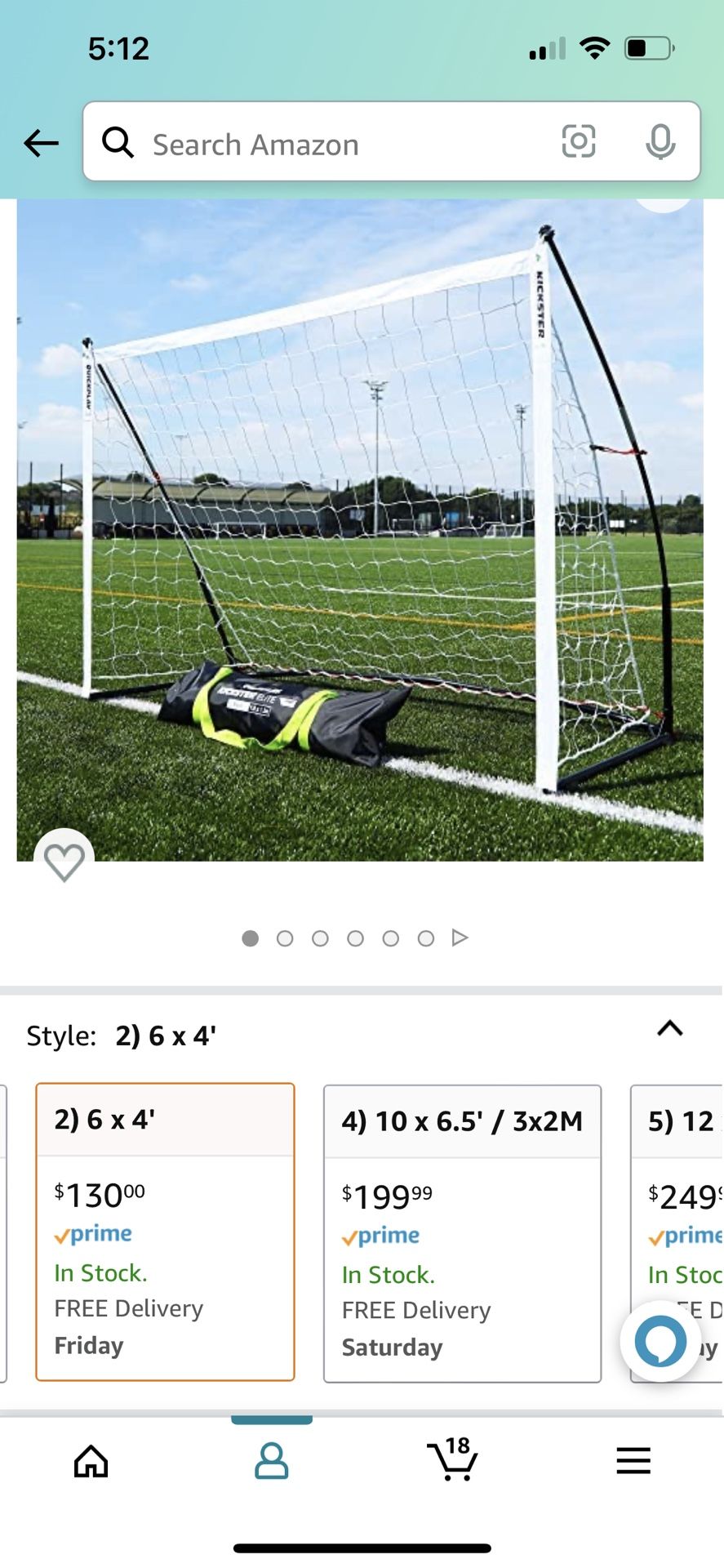
Task: Open your profile account icon
Action: click(x=272, y=1462)
